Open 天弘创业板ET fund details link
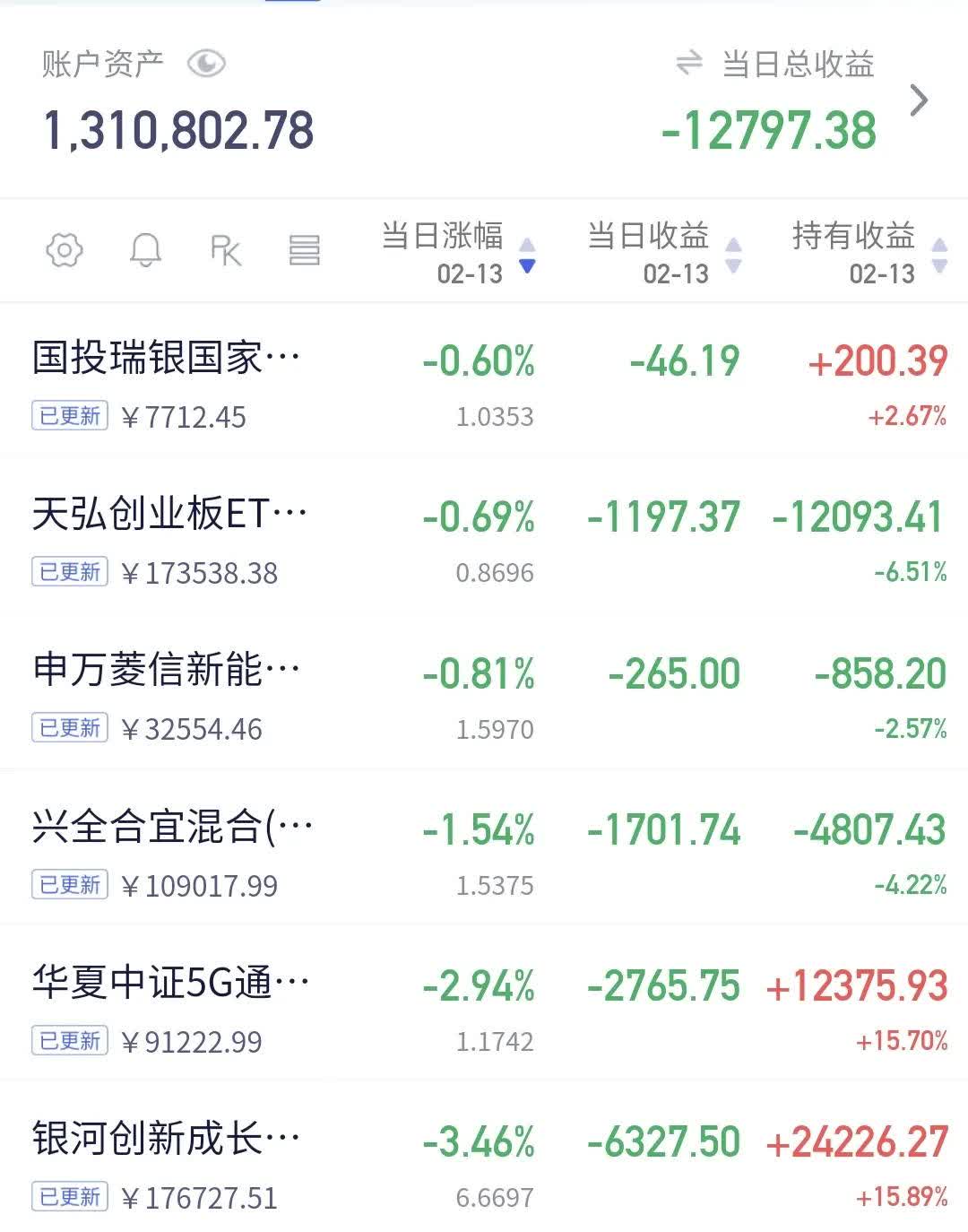The width and height of the screenshot is (968, 1232). [166, 511]
